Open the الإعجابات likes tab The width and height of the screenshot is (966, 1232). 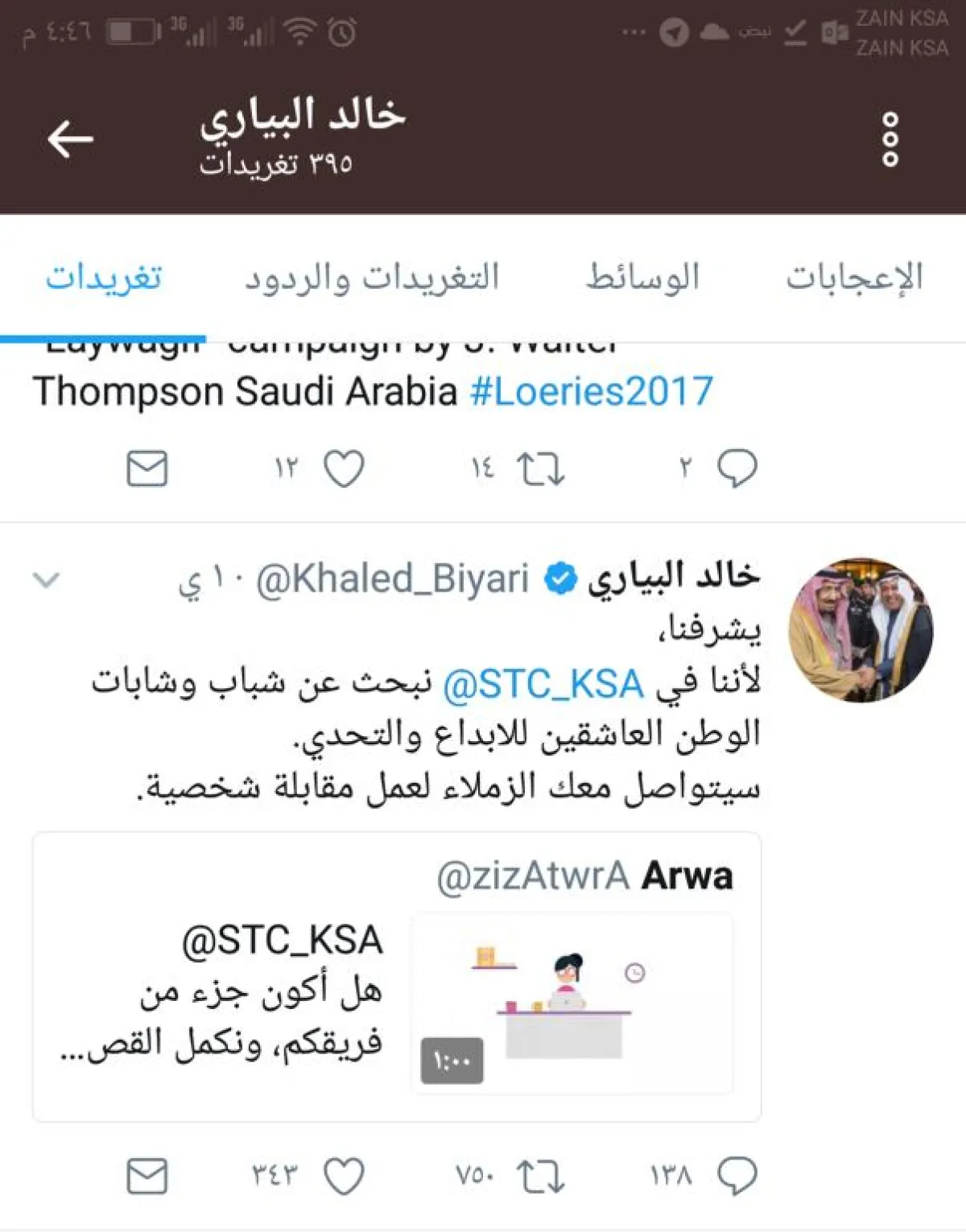[854, 277]
